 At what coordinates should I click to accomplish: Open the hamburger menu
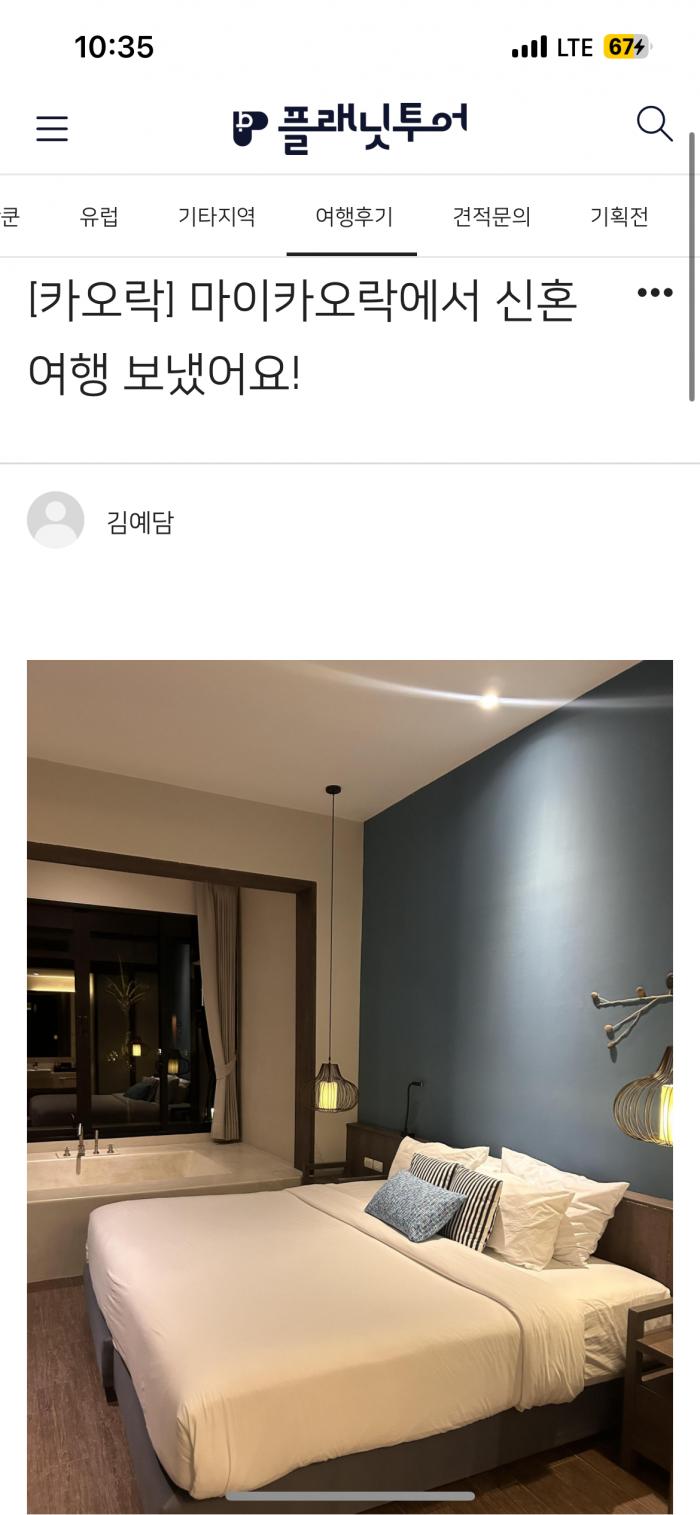52,128
